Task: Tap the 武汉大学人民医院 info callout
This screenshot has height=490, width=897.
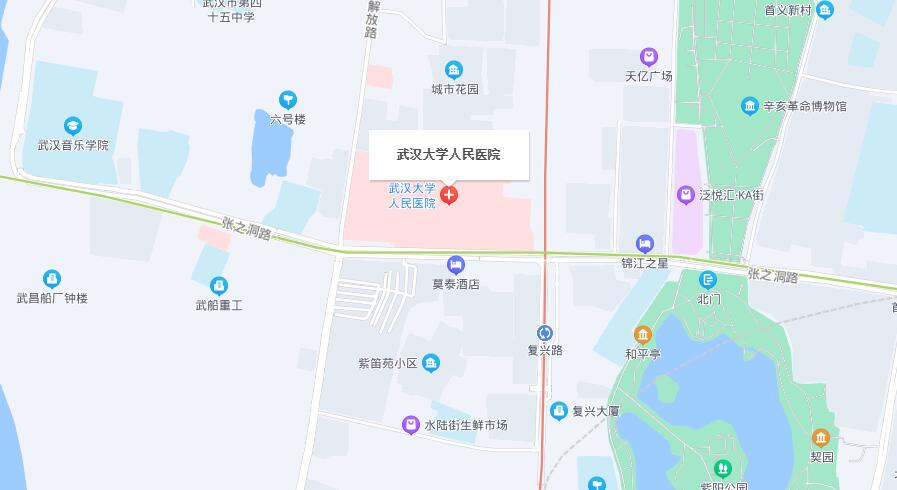Action: tap(449, 155)
